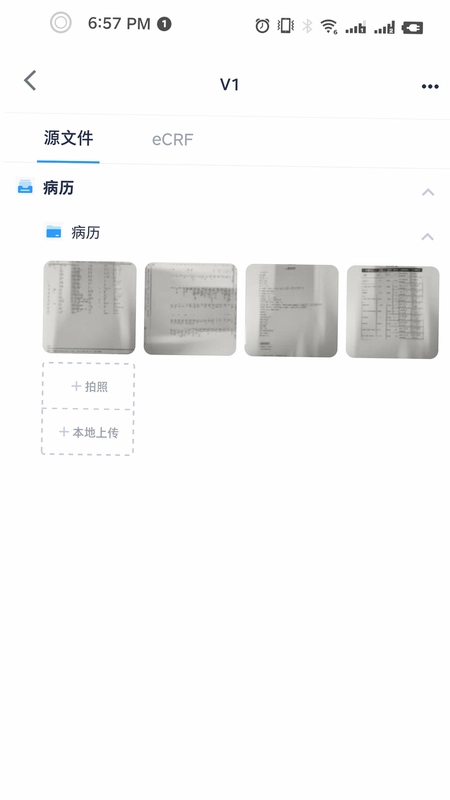Viewport: 450px width, 800px height.
Task: Switch to the eCRF tab
Action: (172, 139)
